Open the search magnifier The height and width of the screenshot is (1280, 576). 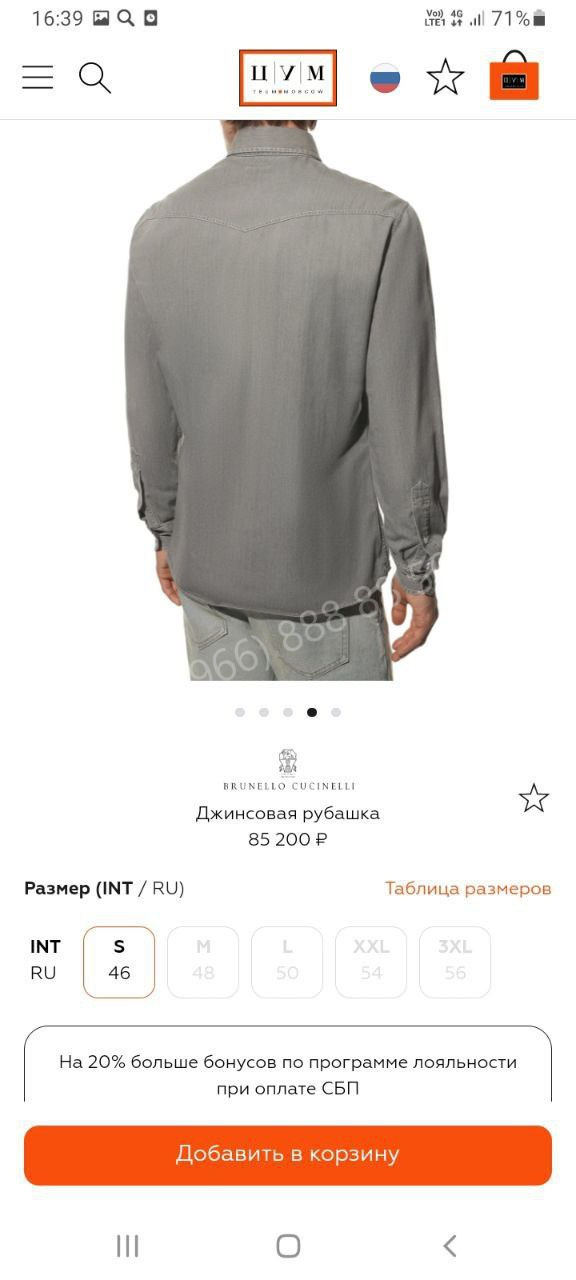[x=94, y=77]
